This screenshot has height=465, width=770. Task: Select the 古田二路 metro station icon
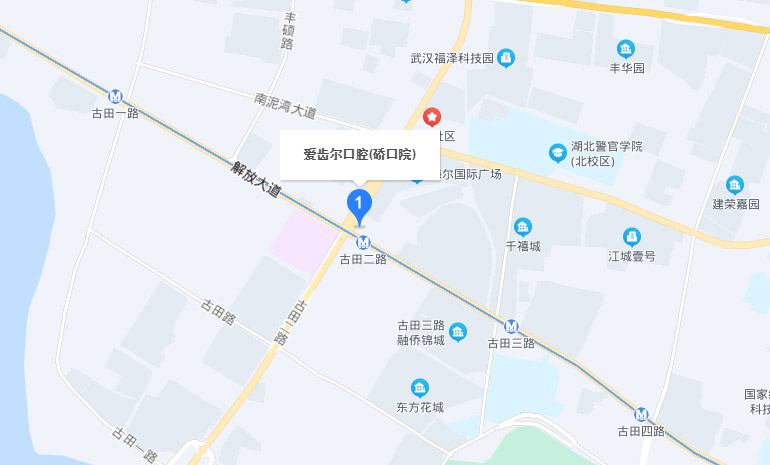[362, 242]
